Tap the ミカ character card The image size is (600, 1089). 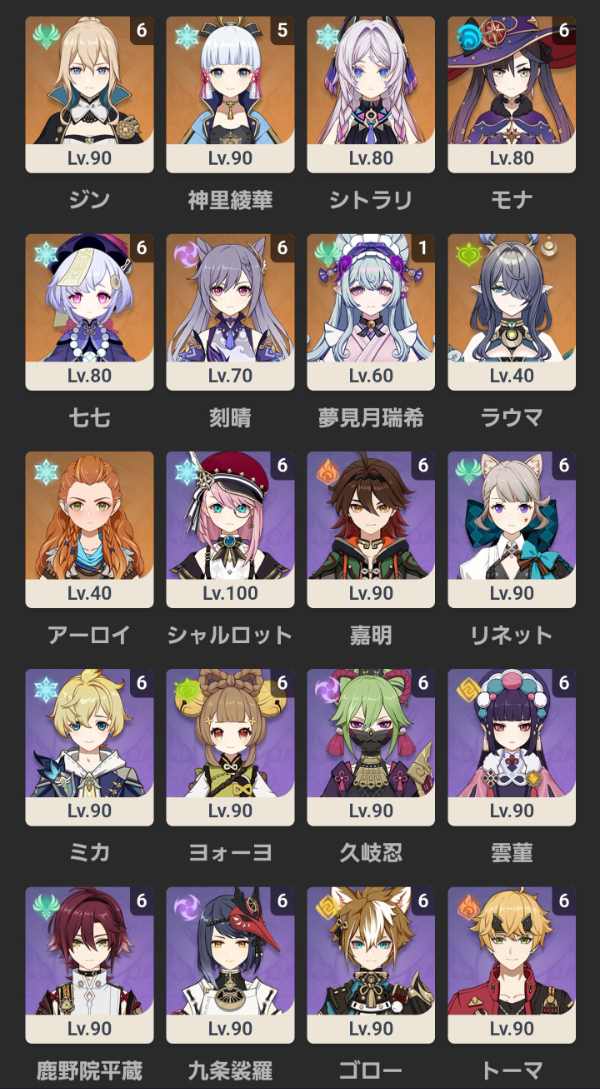(x=89, y=746)
